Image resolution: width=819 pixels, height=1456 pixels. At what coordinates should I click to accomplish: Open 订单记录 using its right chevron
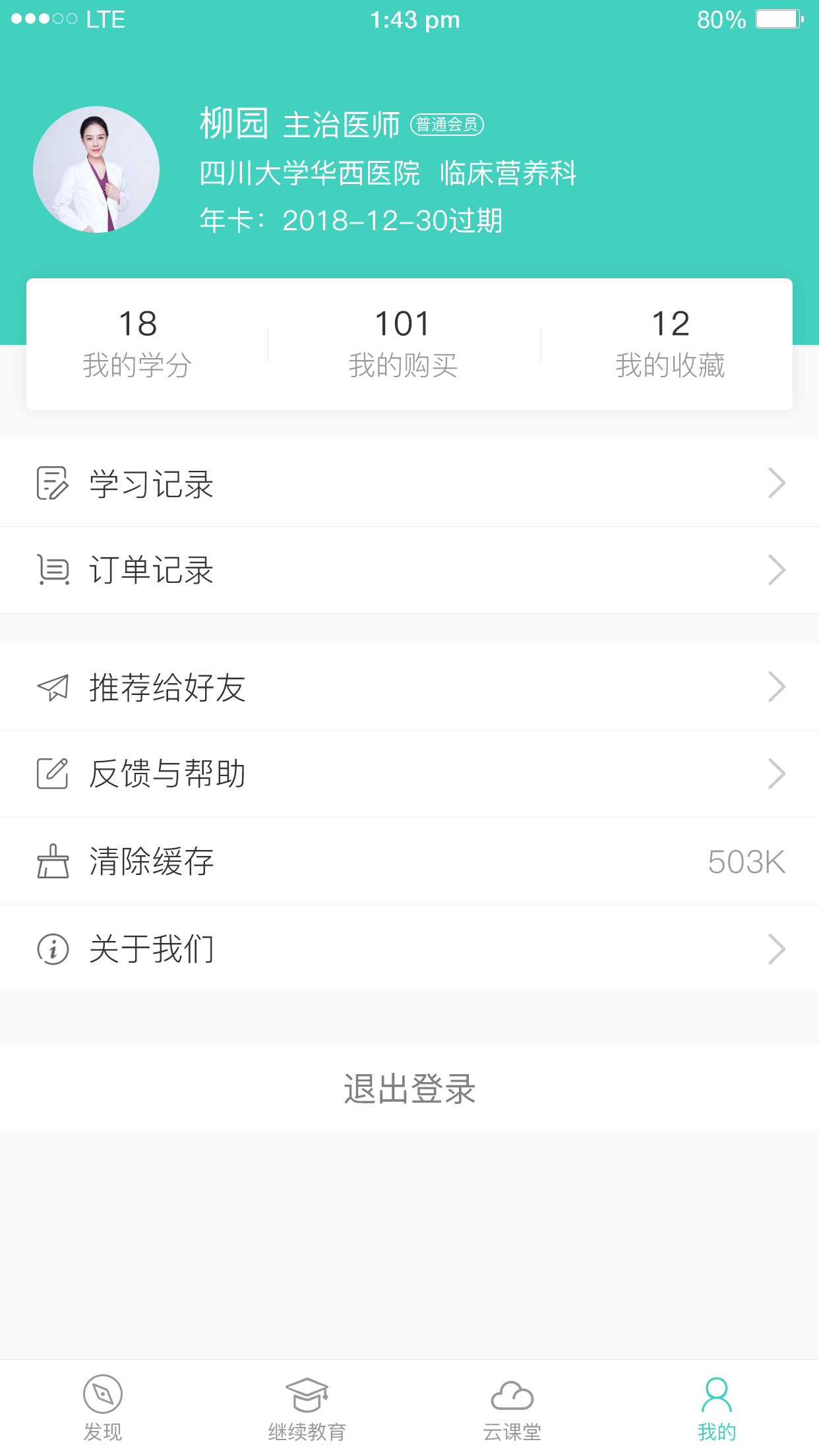pos(777,570)
